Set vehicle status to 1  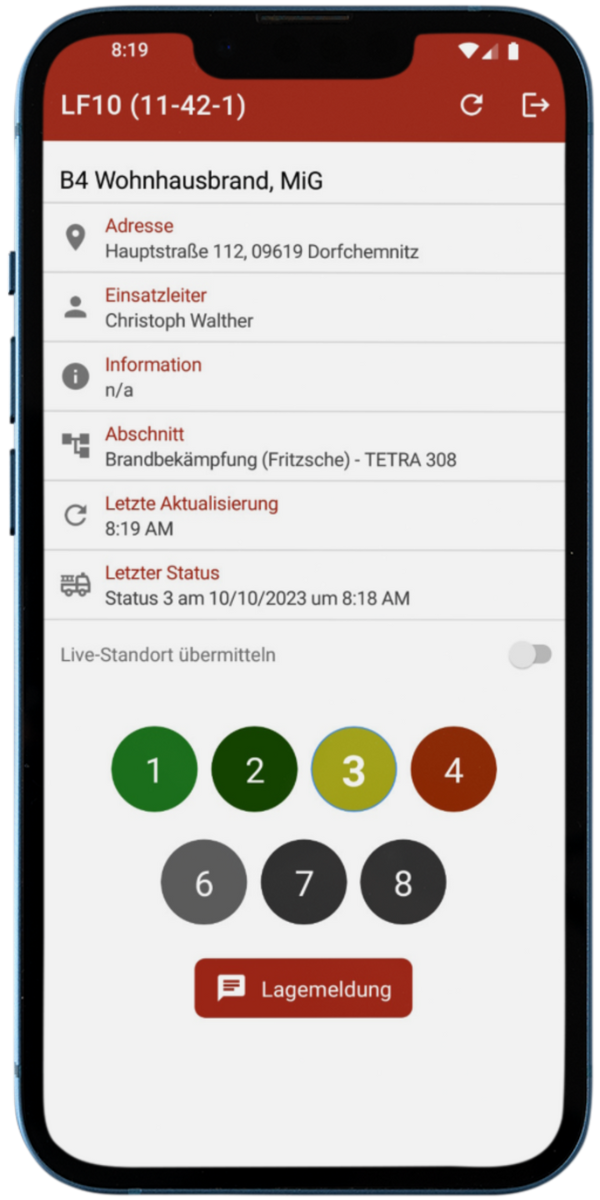pyautogui.click(x=154, y=770)
